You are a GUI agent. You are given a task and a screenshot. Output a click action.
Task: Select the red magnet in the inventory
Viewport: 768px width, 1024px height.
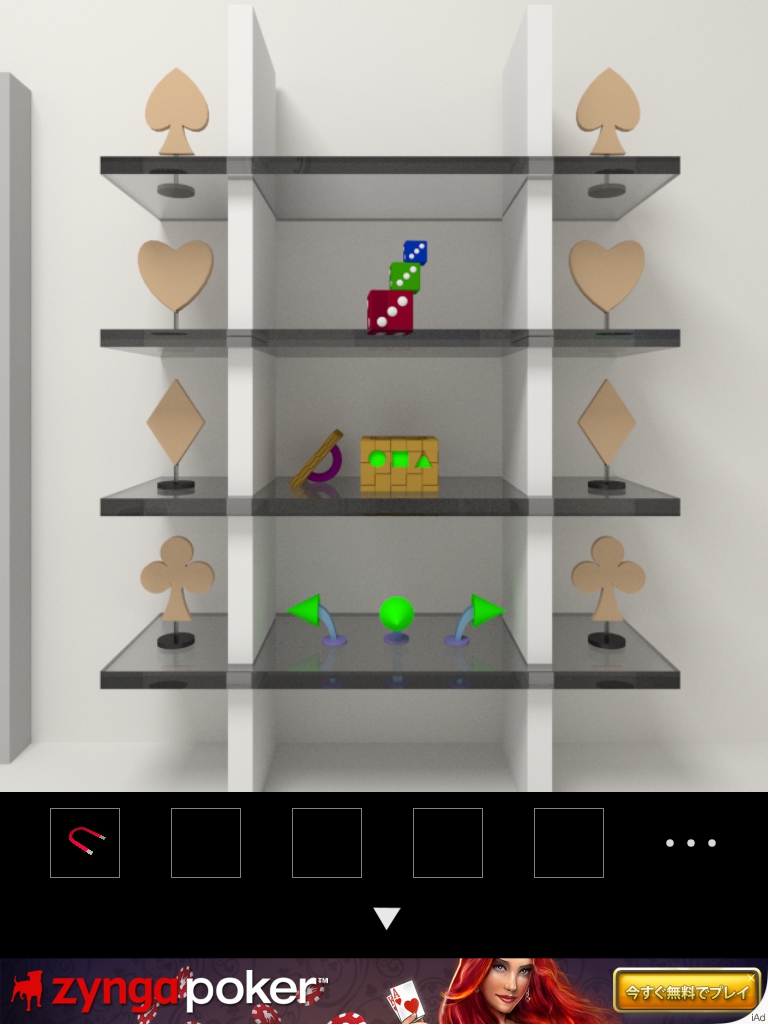[x=85, y=842]
